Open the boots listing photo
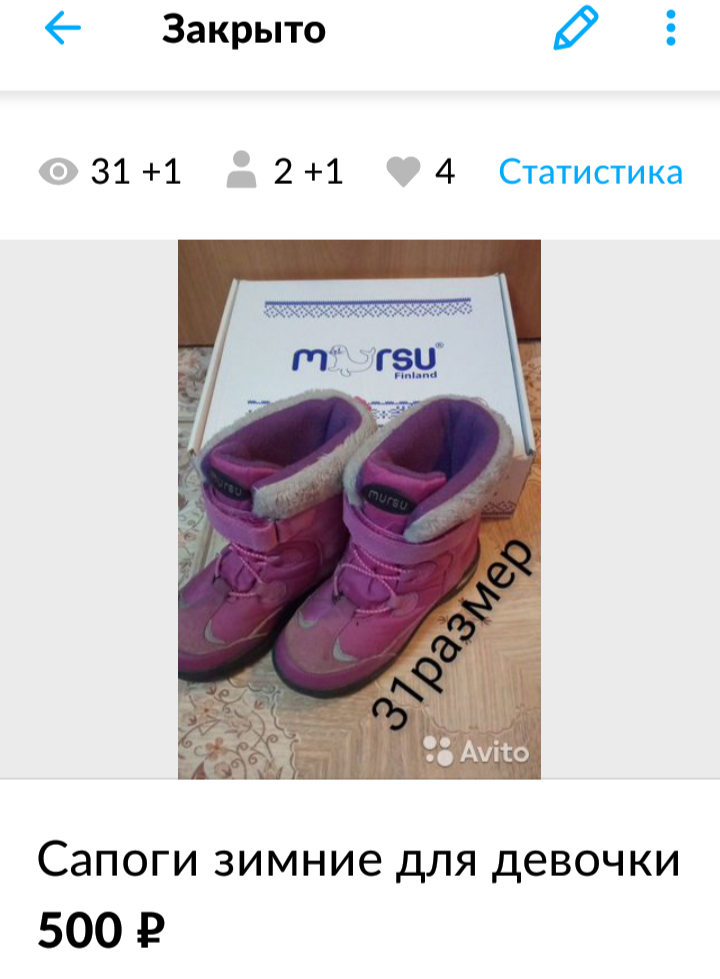This screenshot has height=979, width=720. click(x=359, y=509)
